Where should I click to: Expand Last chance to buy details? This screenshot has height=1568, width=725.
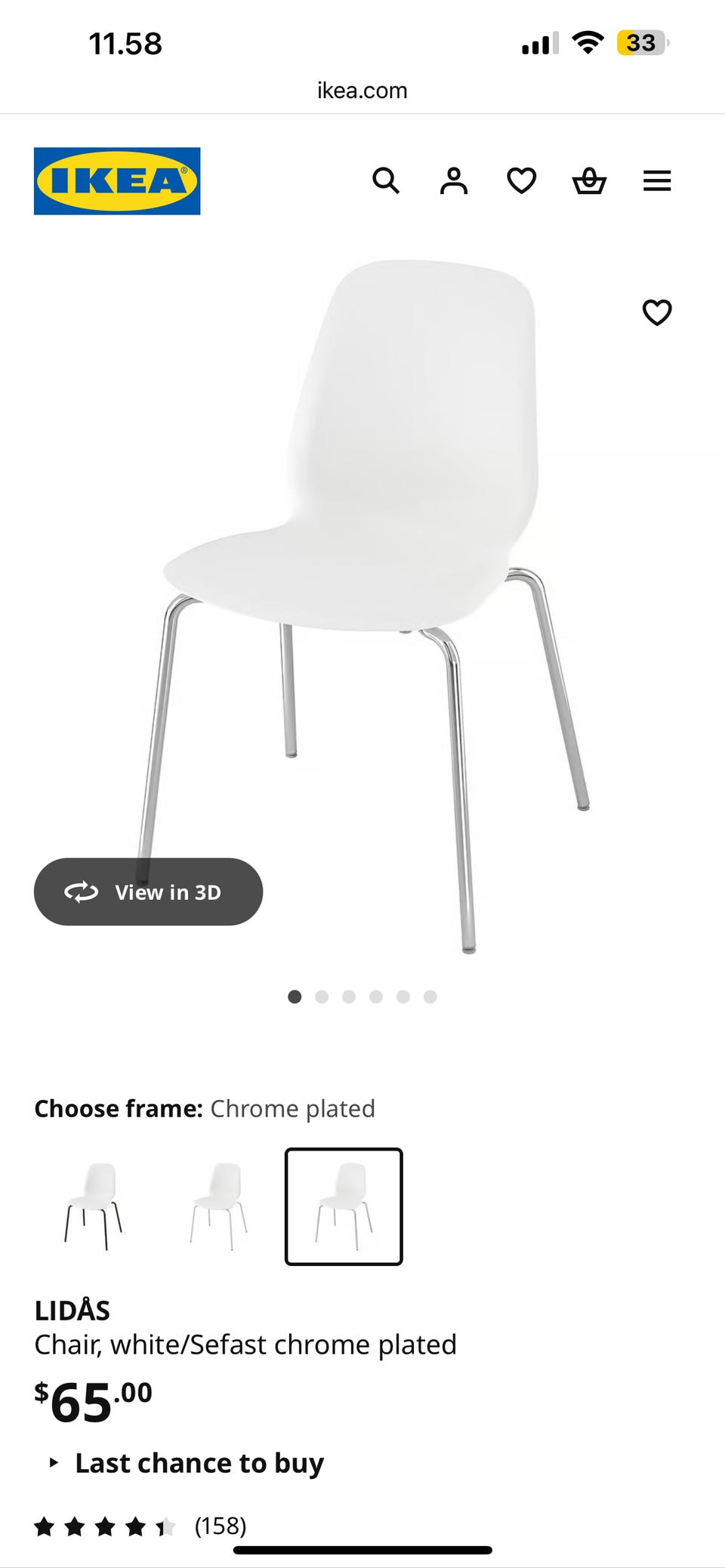point(187,1463)
